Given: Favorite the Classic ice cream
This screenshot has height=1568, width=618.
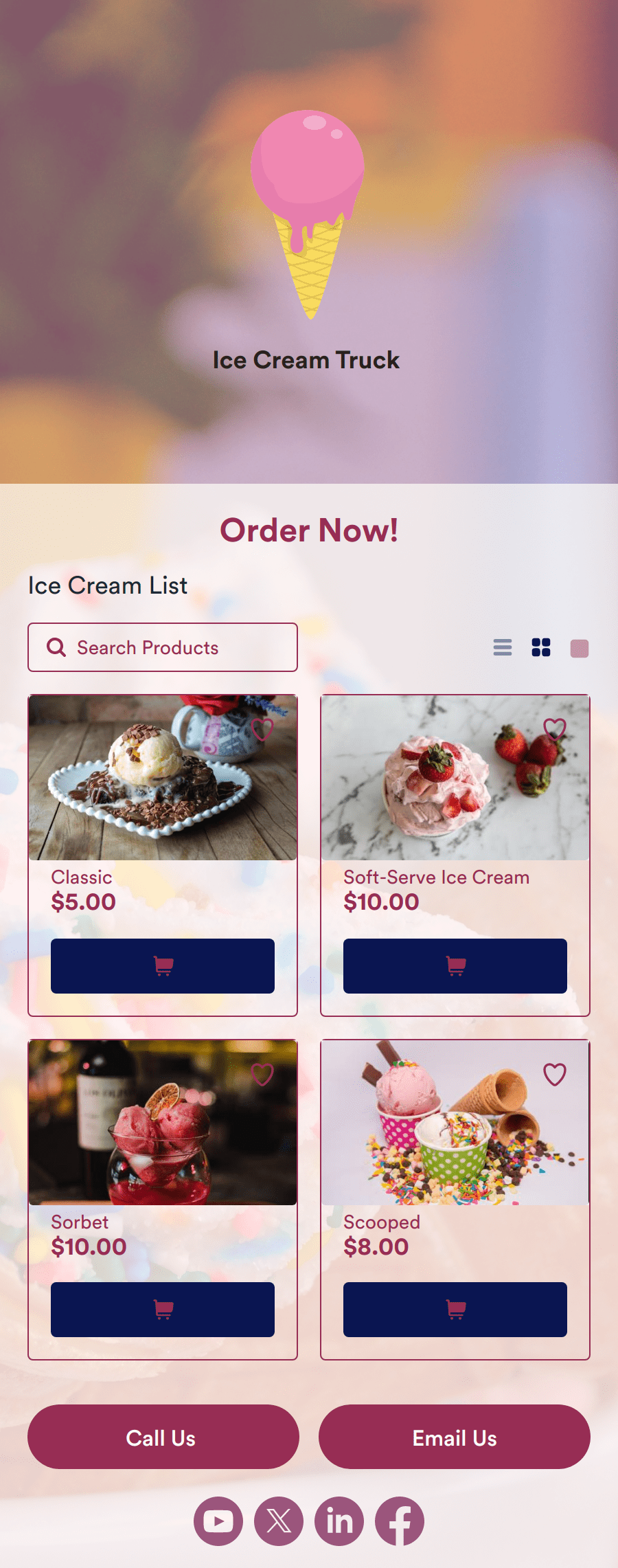Looking at the screenshot, I should coord(263,730).
